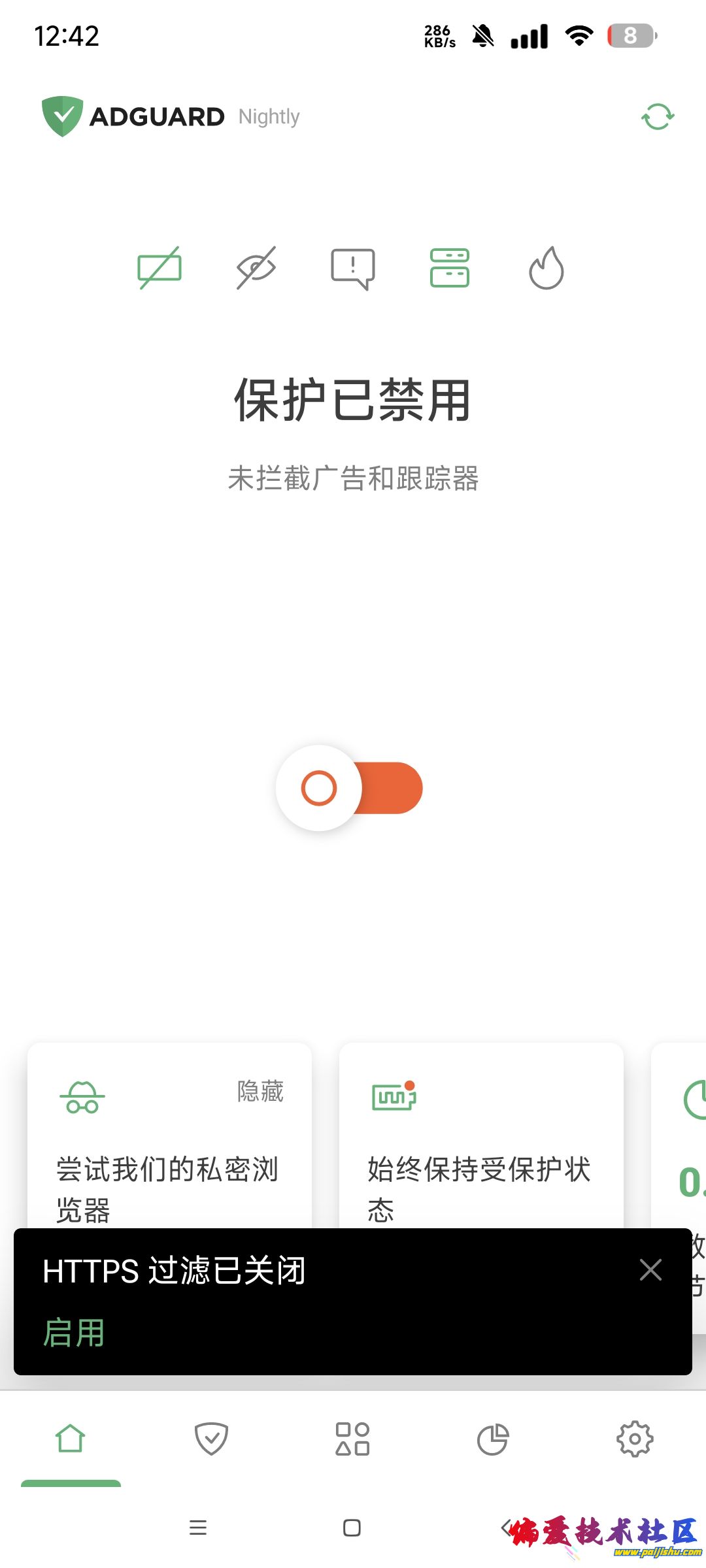The width and height of the screenshot is (706, 1568).
Task: Open the tracking protection eye icon
Action: pyautogui.click(x=256, y=268)
